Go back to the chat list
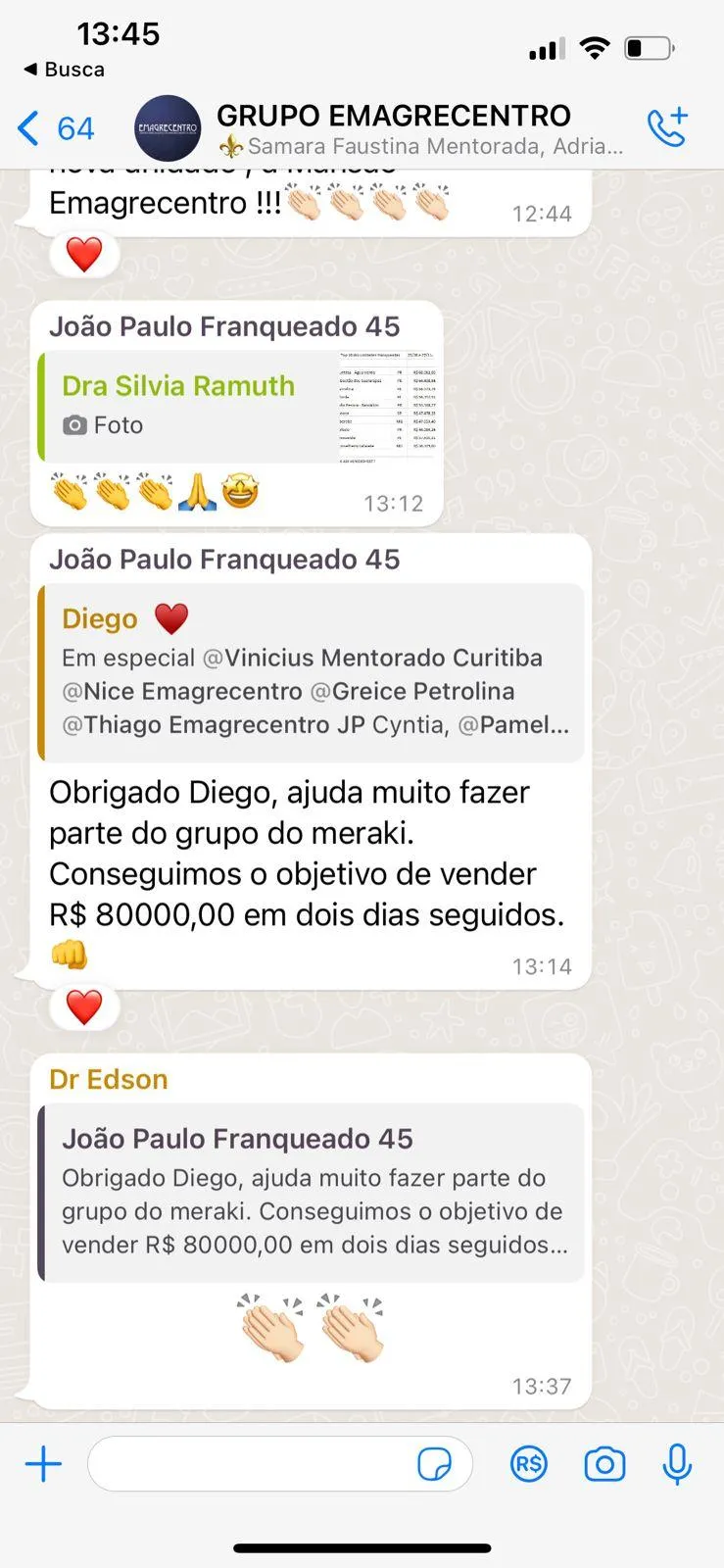Viewport: 724px width, 1568px height. 54,128
